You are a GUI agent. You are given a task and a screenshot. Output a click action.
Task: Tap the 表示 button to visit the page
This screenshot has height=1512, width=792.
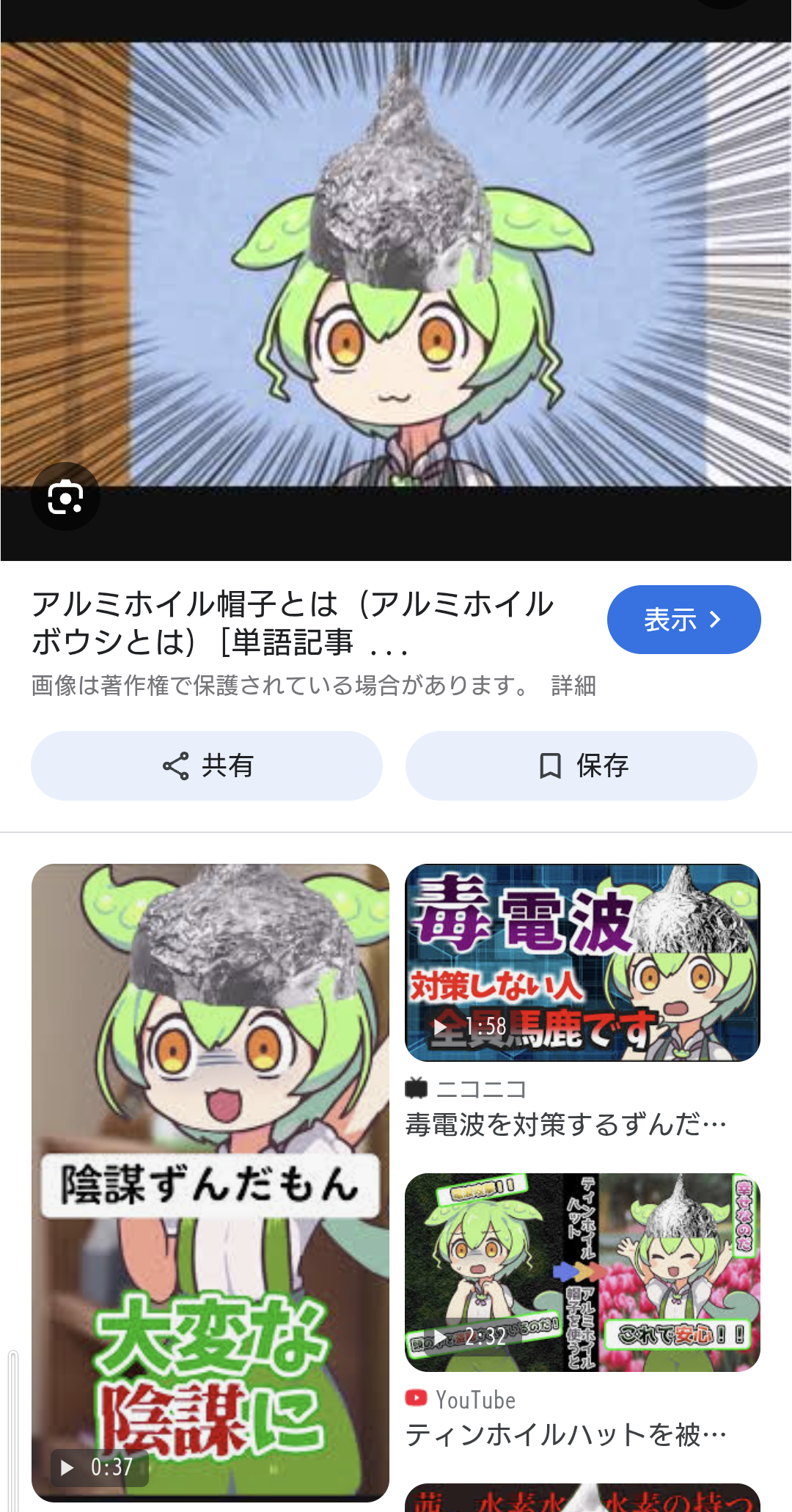pos(683,620)
